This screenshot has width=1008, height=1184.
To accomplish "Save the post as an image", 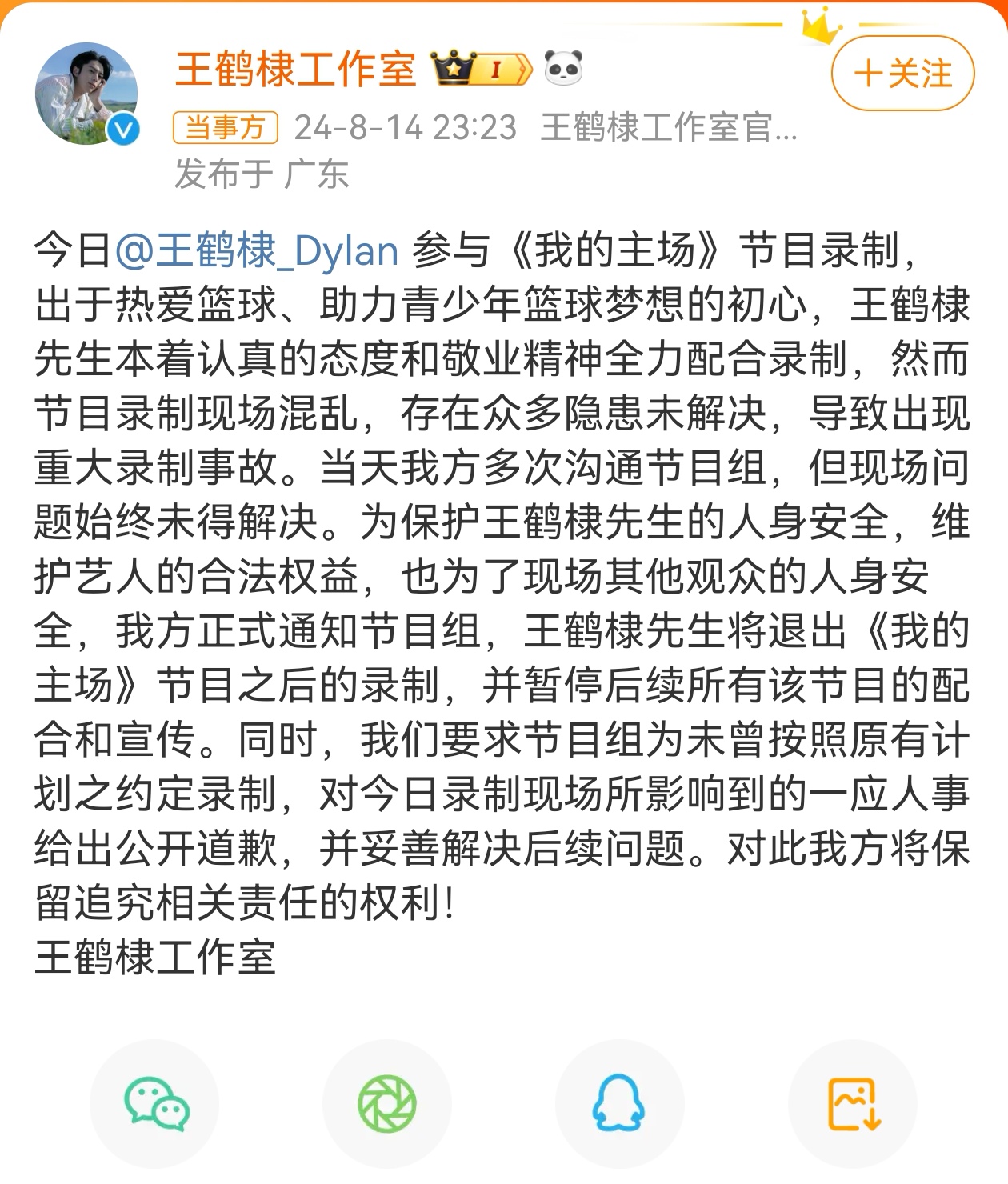I will [x=853, y=1104].
